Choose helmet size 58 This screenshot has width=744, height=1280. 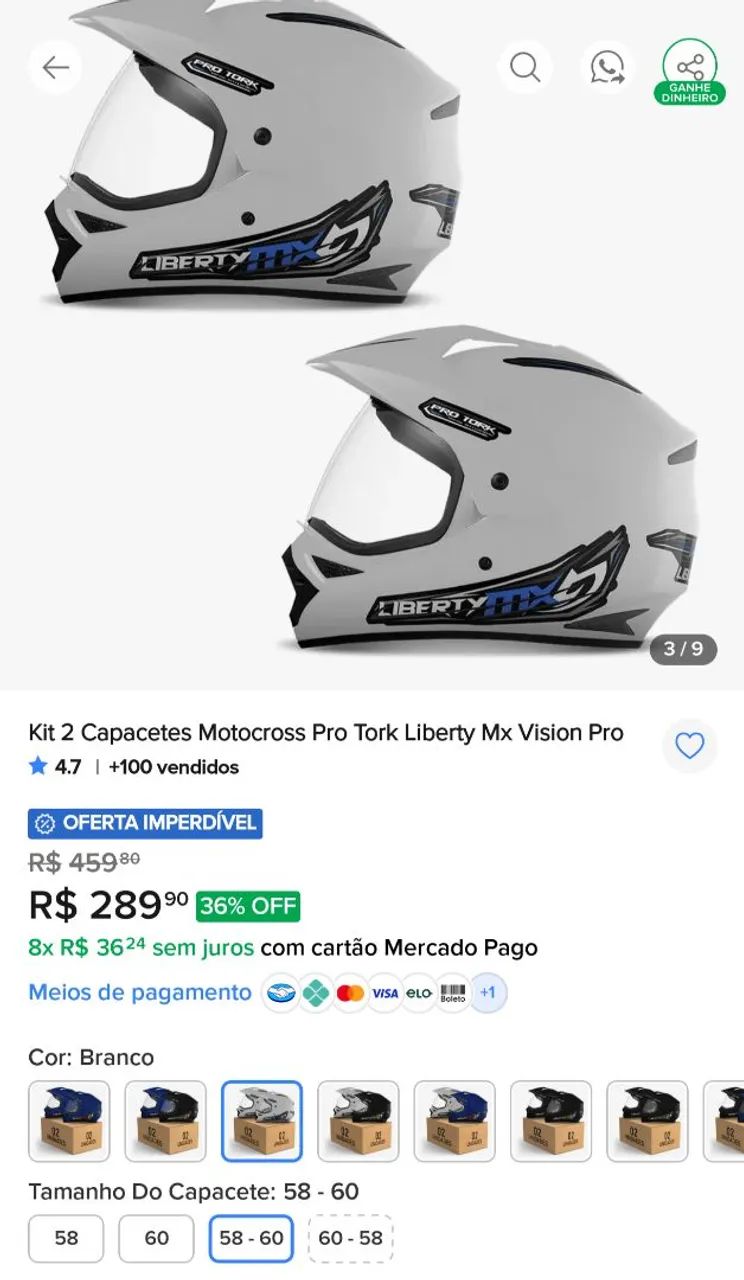pos(66,1238)
